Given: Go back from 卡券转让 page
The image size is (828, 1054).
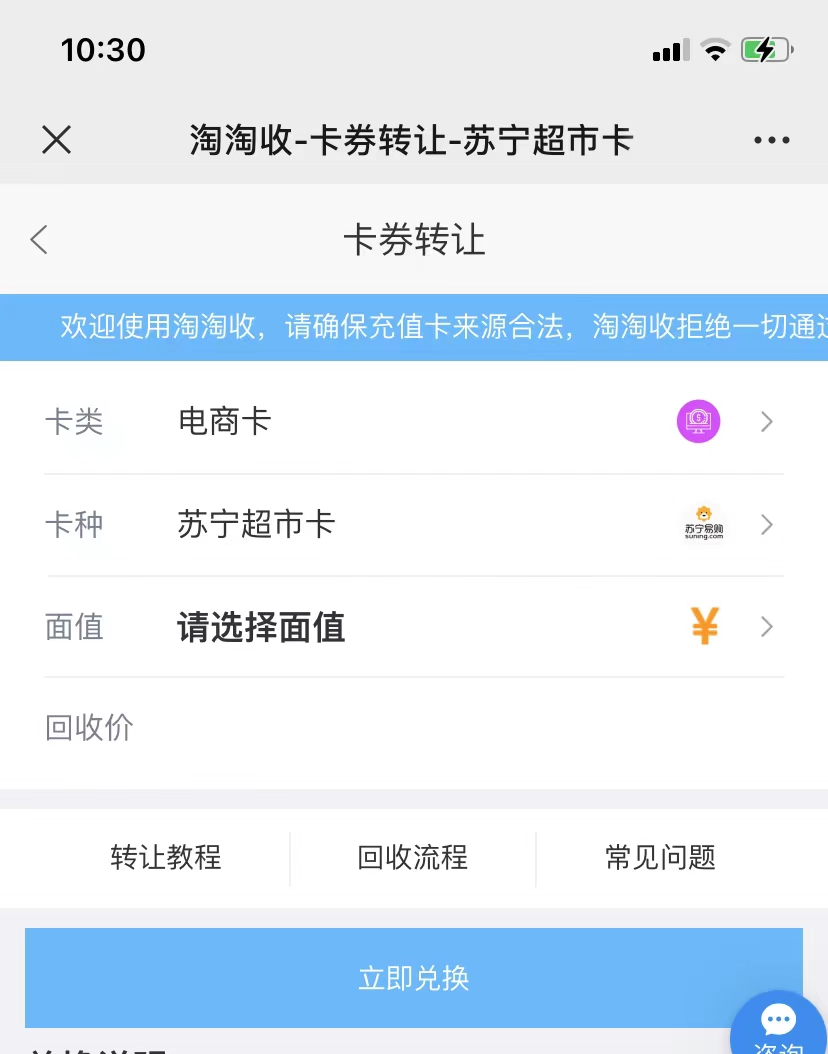Looking at the screenshot, I should click(39, 240).
